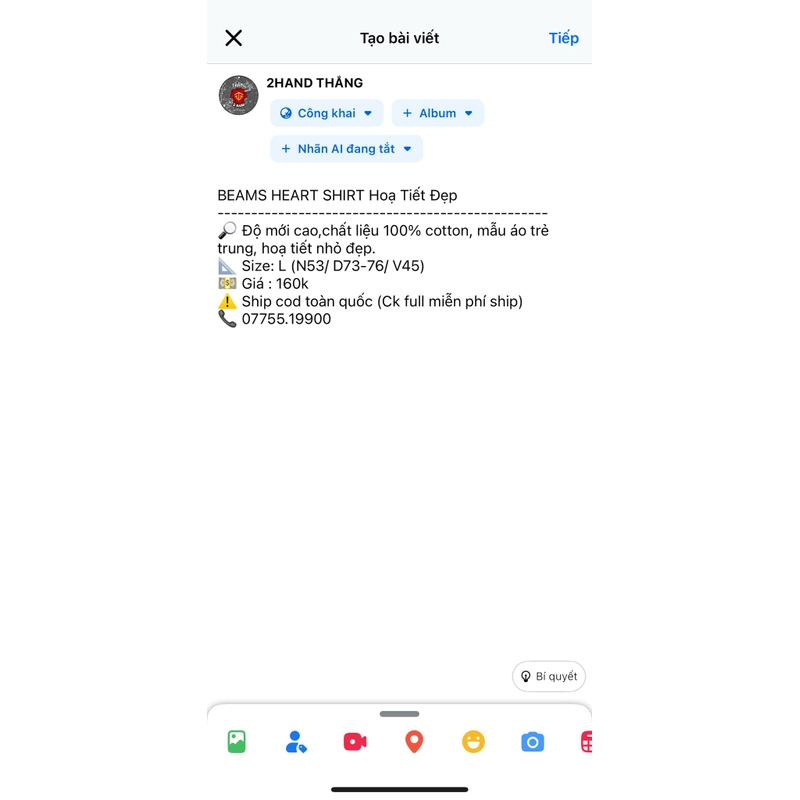Add the post to an Album
Screen dimensions: 800x800
point(437,113)
